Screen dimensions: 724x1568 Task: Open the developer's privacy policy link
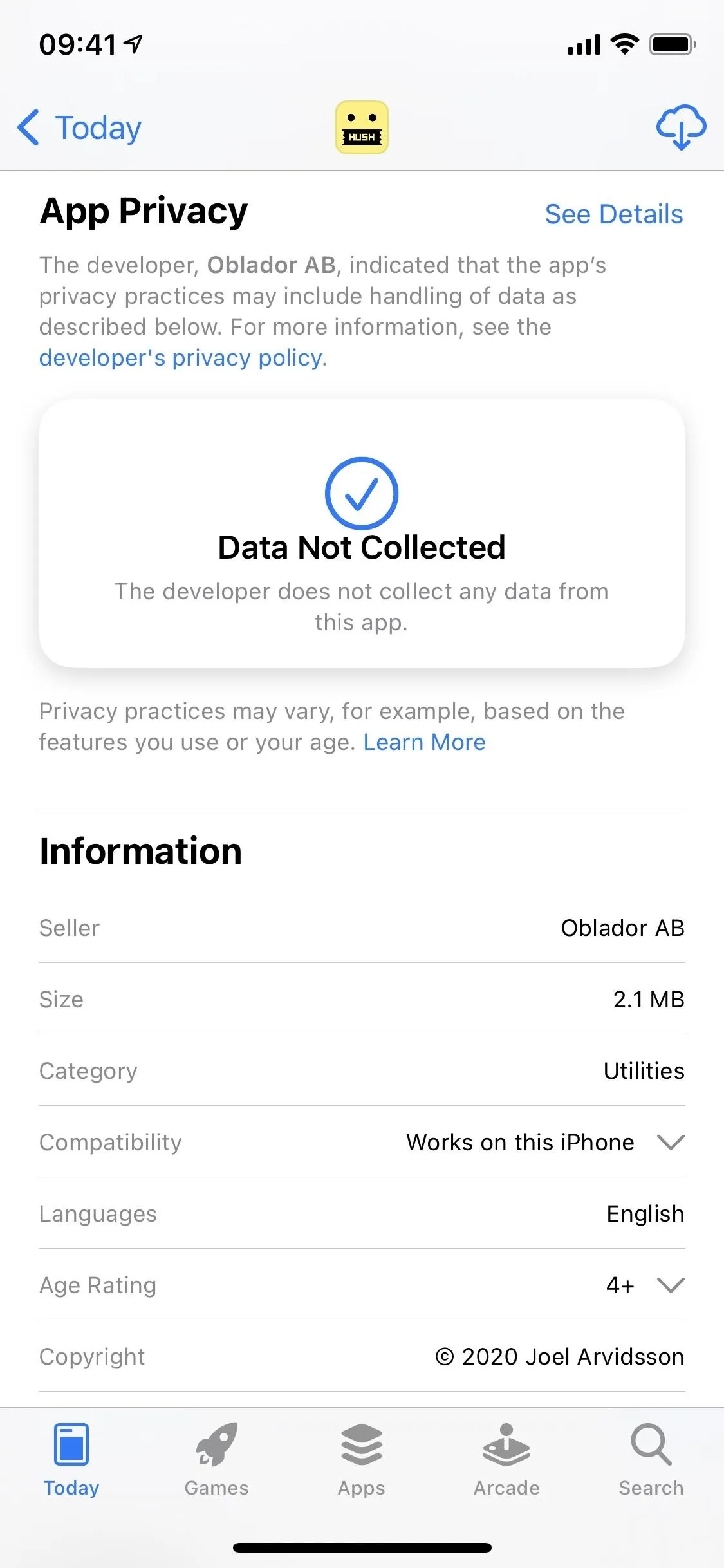pos(181,358)
